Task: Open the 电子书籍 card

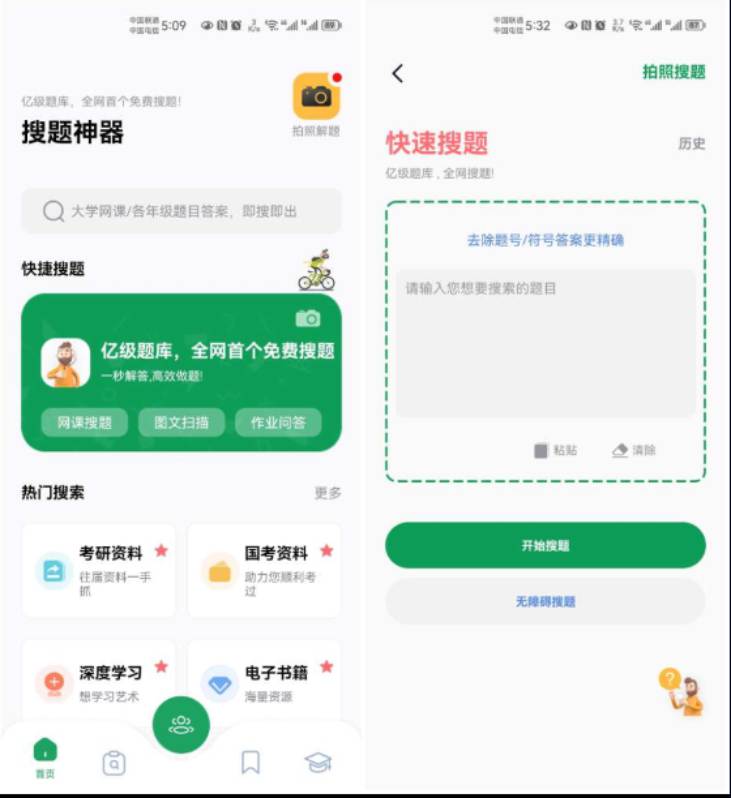Action: pos(264,682)
